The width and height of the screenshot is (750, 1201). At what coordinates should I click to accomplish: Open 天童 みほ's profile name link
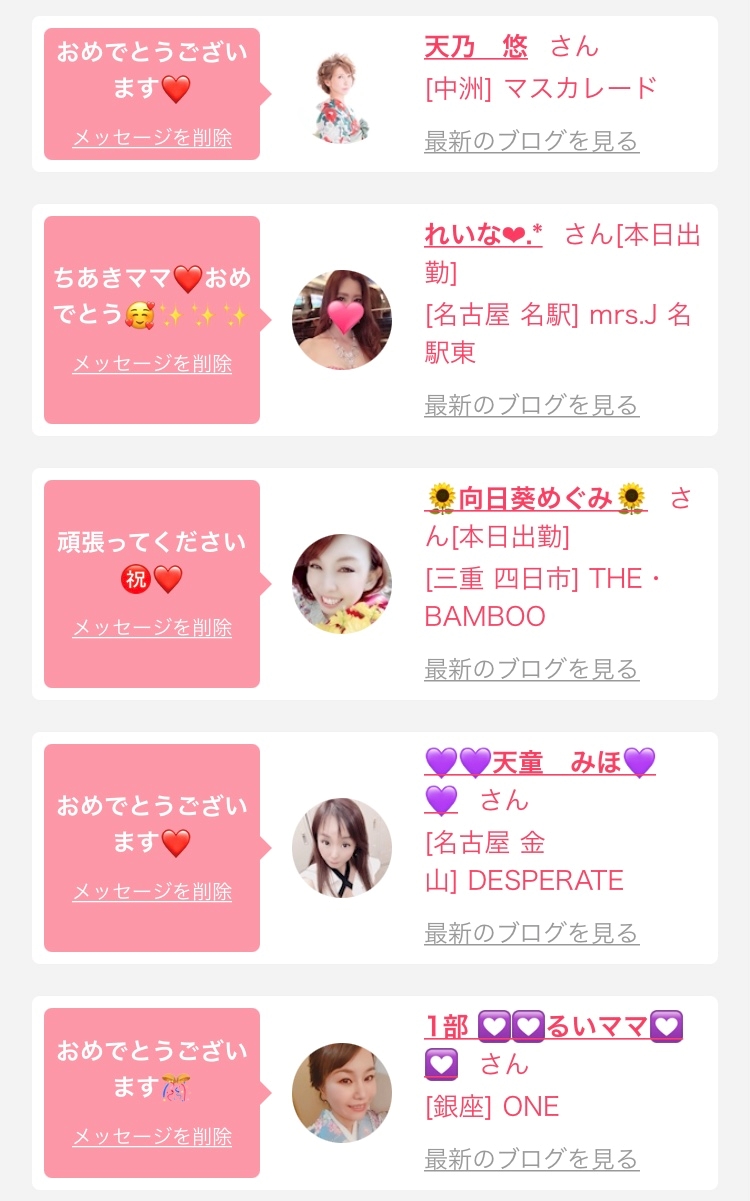click(539, 763)
